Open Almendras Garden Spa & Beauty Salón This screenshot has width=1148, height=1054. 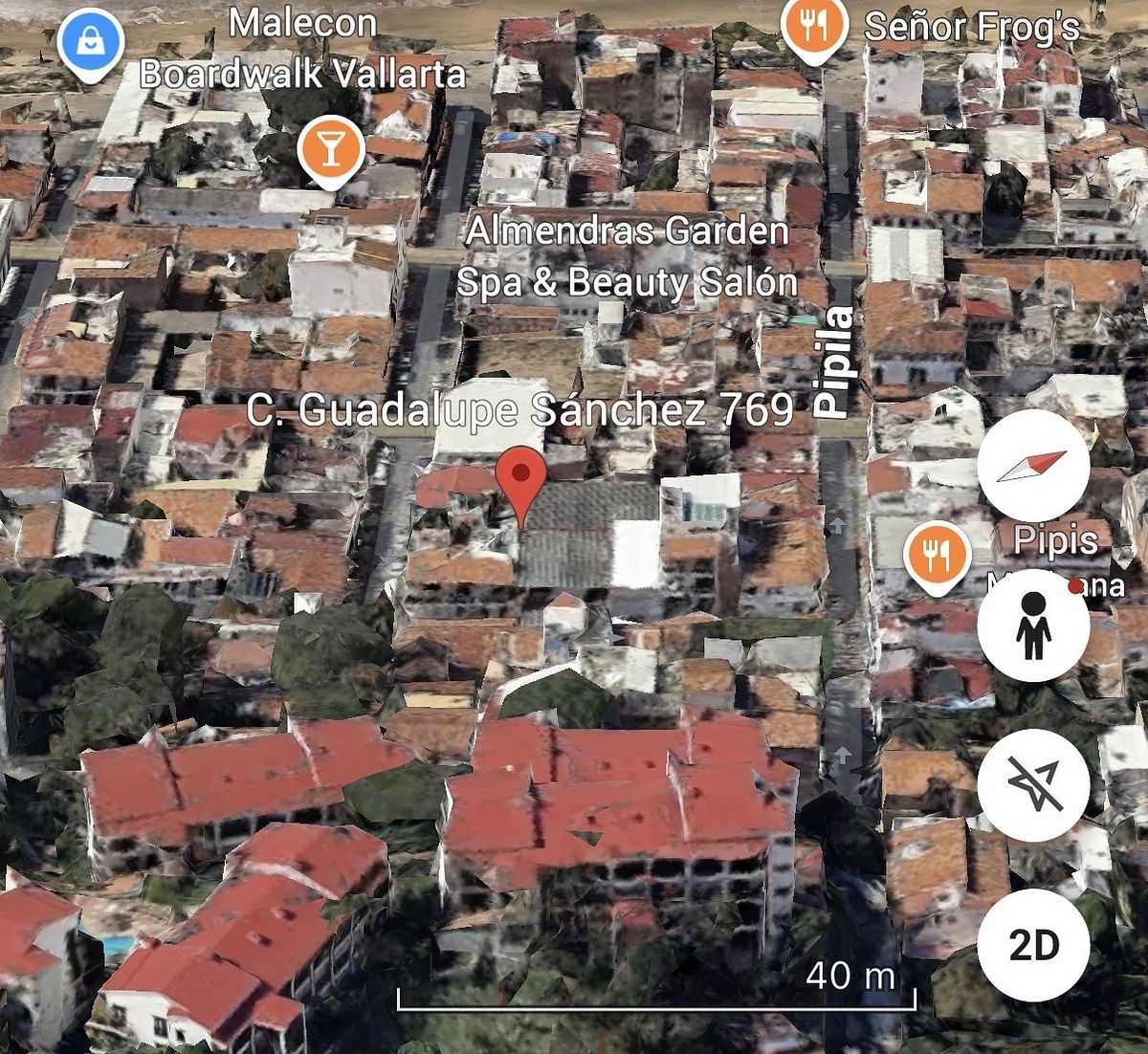click(x=627, y=256)
